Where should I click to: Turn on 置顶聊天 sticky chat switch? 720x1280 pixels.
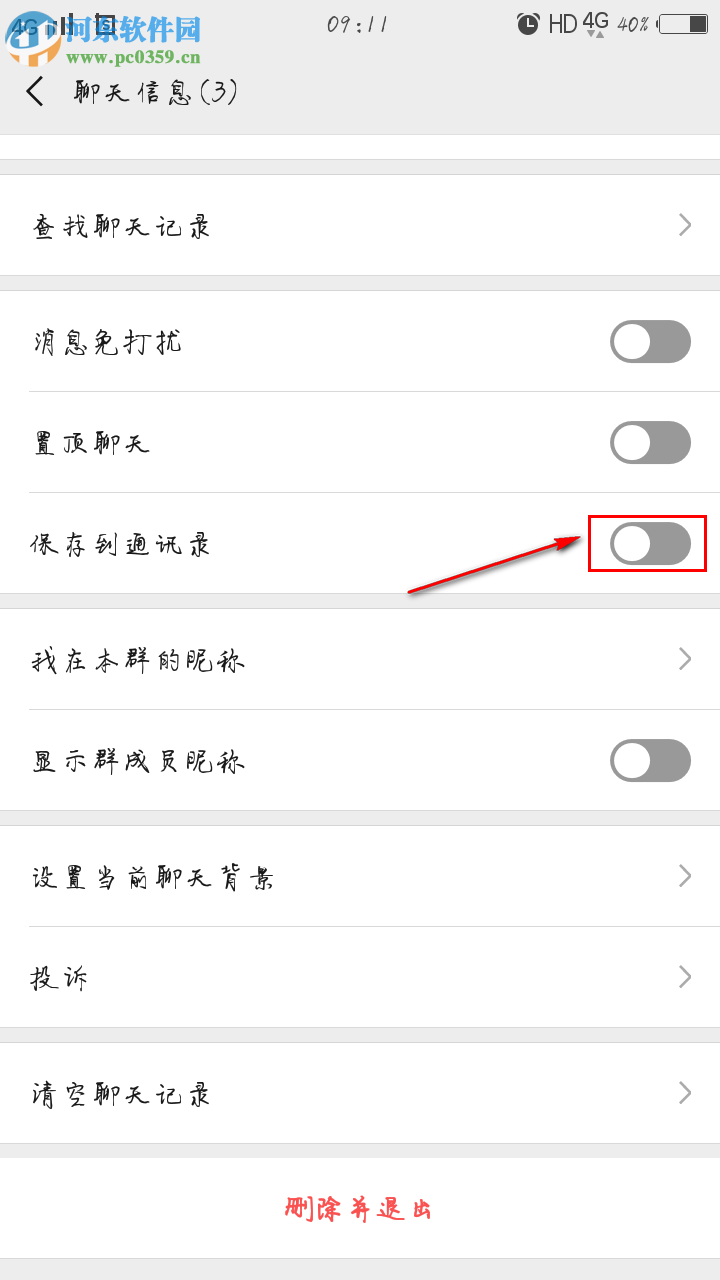(x=648, y=442)
